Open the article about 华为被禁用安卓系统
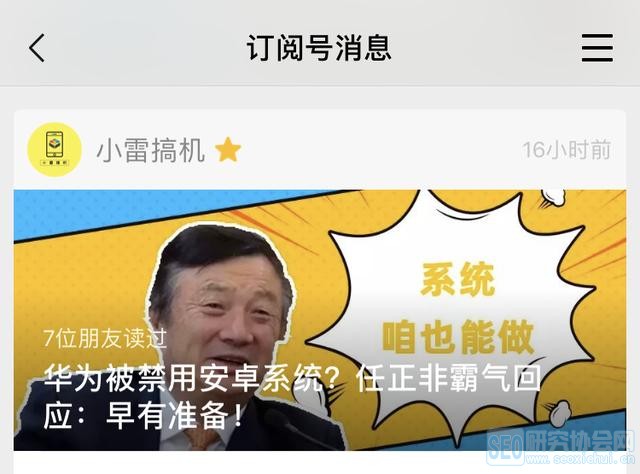The image size is (640, 474). pyautogui.click(x=320, y=395)
